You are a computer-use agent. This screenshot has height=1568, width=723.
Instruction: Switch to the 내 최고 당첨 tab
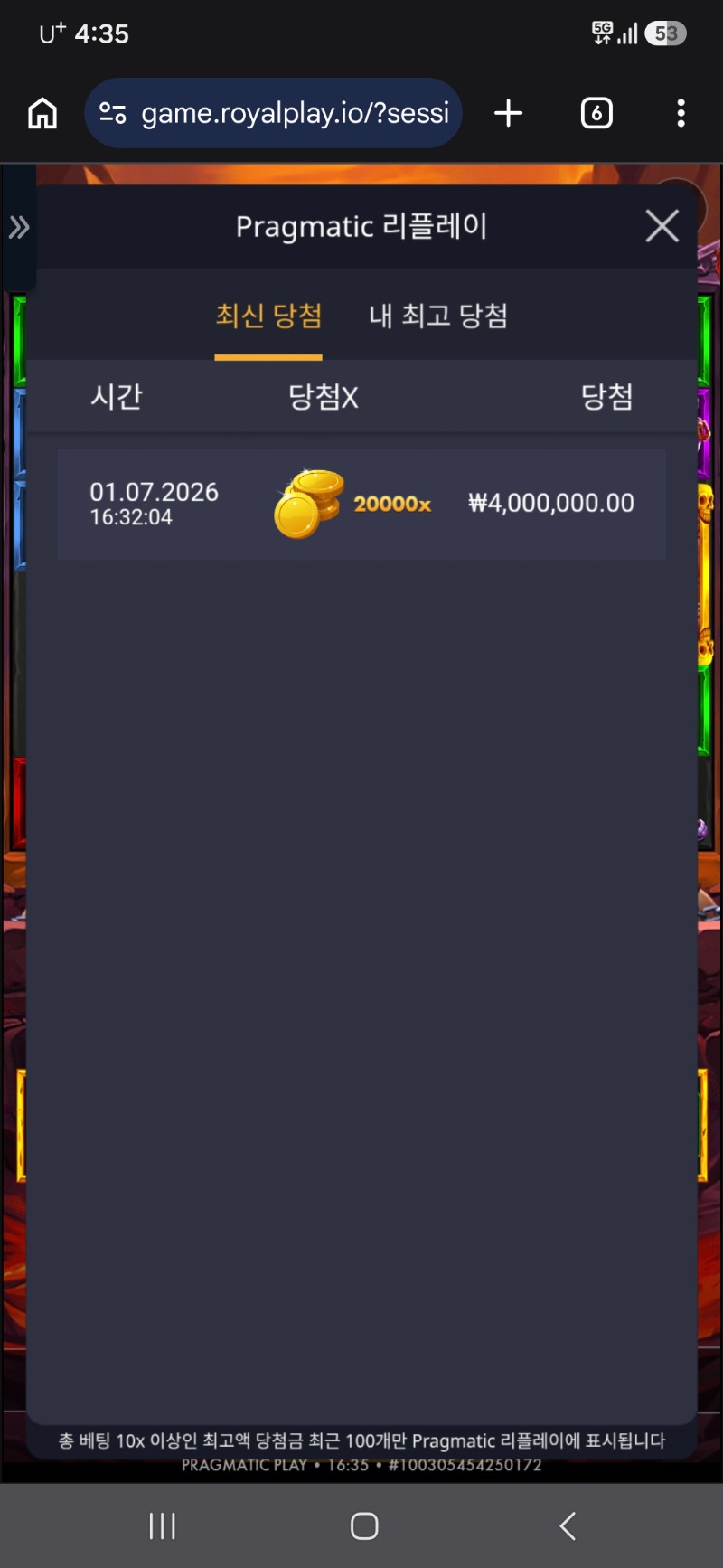coord(438,316)
